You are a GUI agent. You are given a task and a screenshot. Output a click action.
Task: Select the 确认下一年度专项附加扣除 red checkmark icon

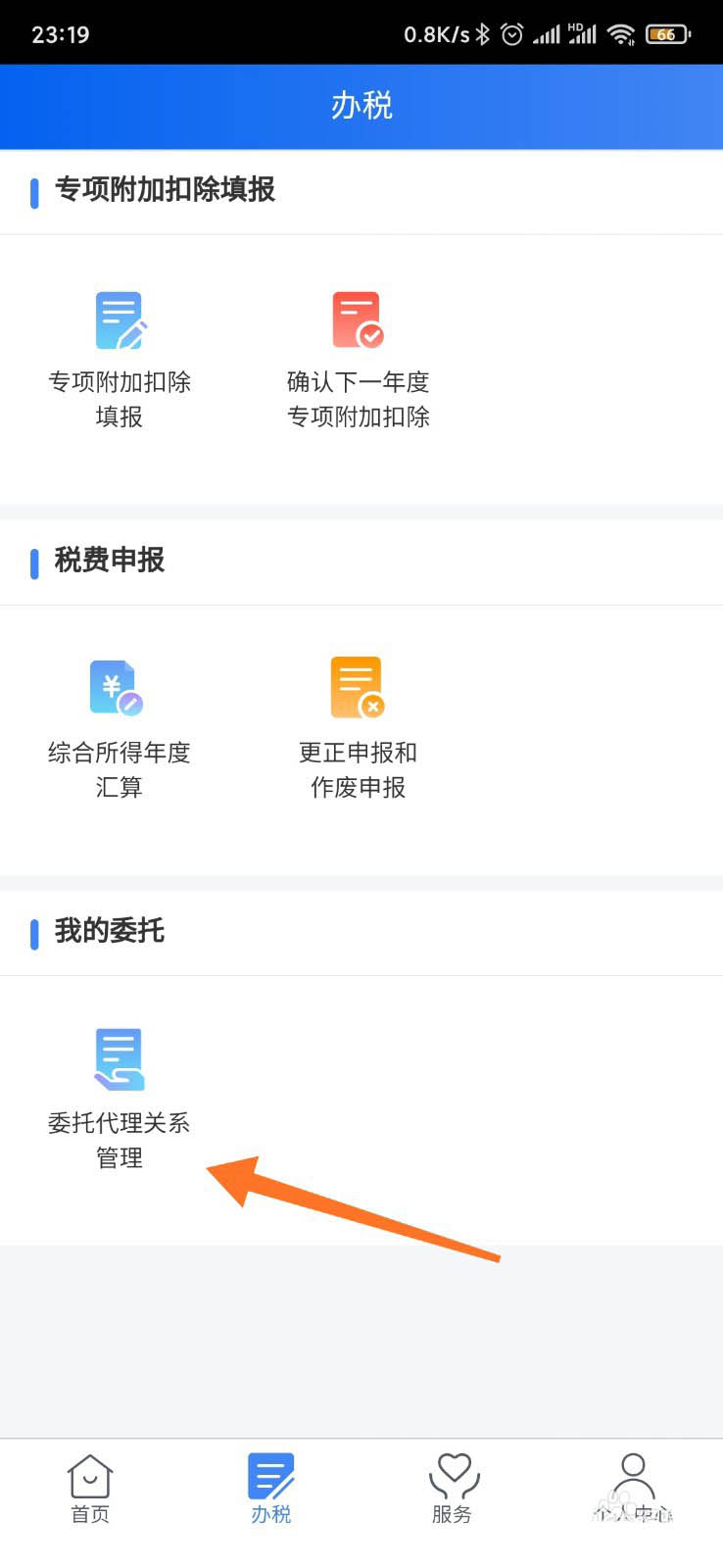pos(357,318)
